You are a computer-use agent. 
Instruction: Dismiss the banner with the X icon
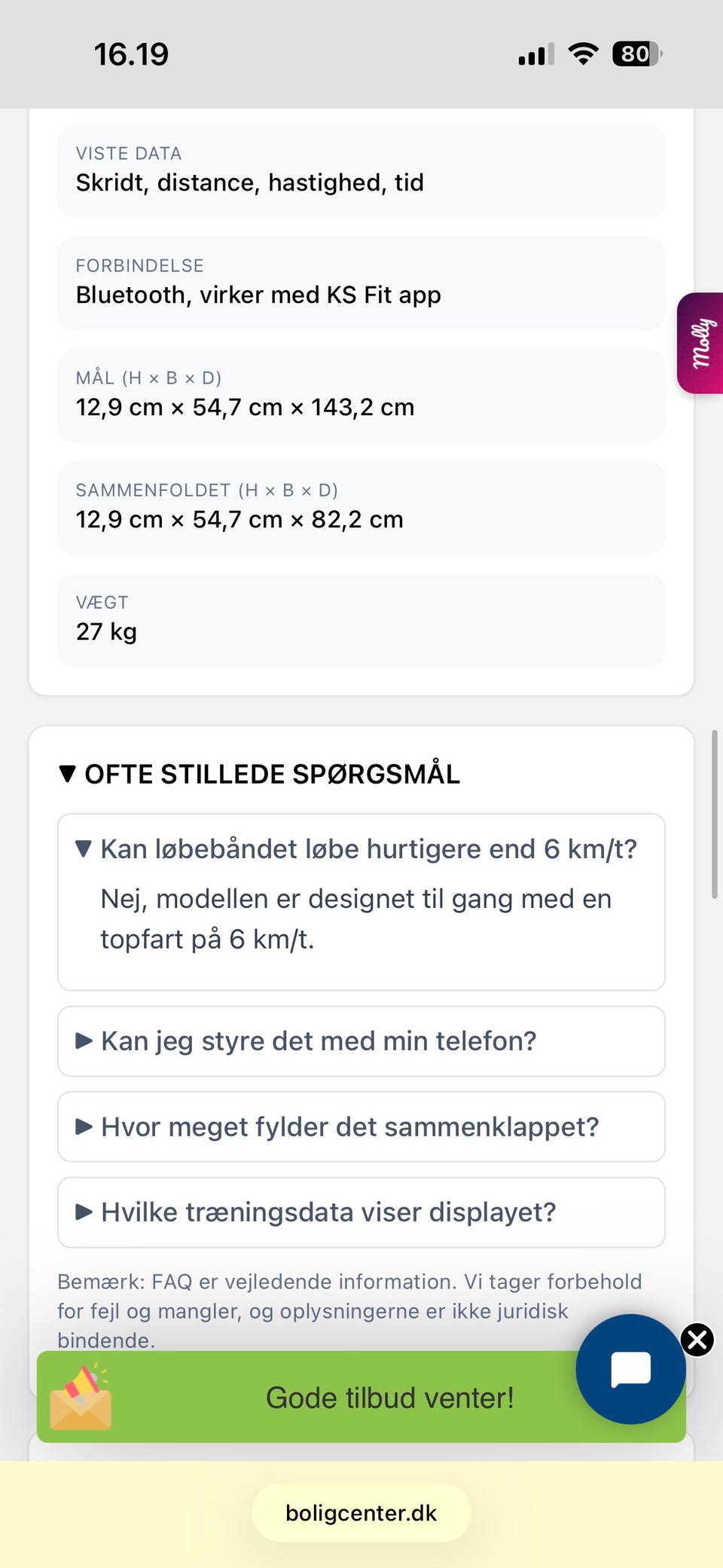click(x=697, y=1340)
